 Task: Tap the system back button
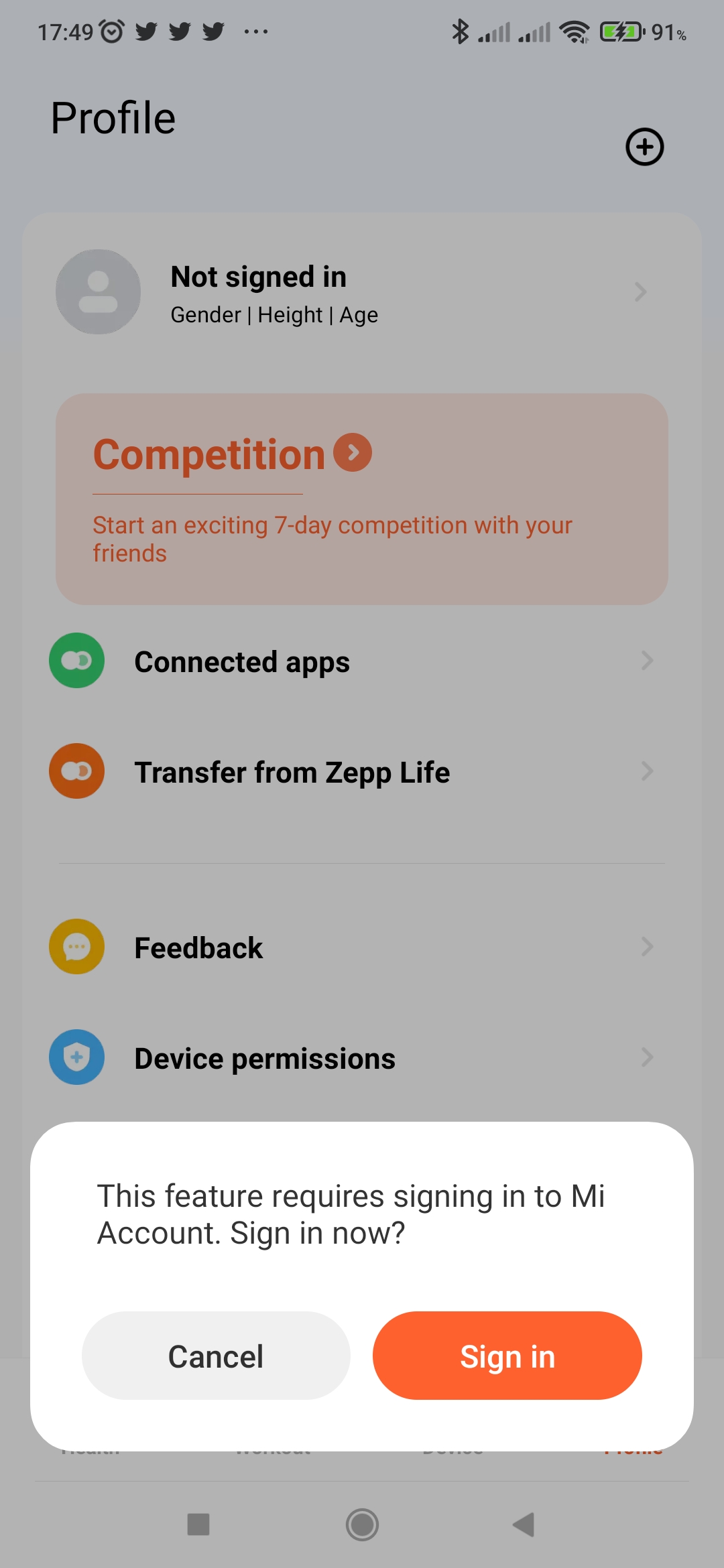pos(524,1524)
